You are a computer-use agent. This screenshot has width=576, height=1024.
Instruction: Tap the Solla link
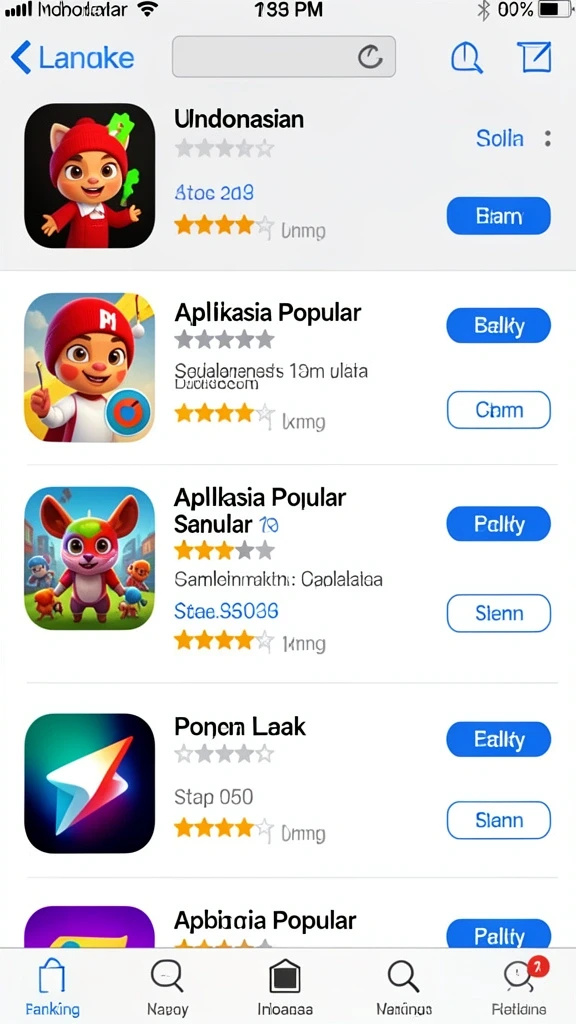(500, 138)
